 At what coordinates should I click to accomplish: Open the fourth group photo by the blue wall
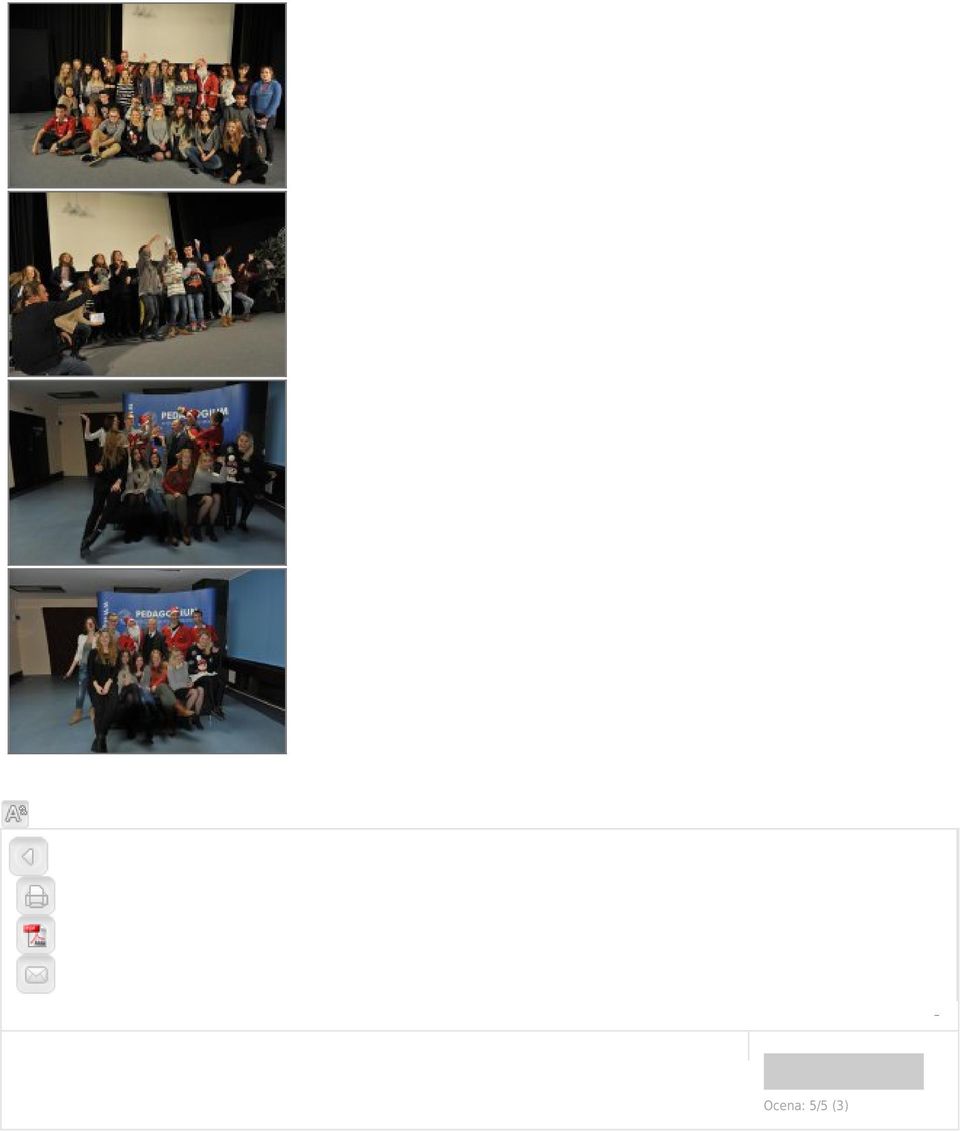[147, 661]
